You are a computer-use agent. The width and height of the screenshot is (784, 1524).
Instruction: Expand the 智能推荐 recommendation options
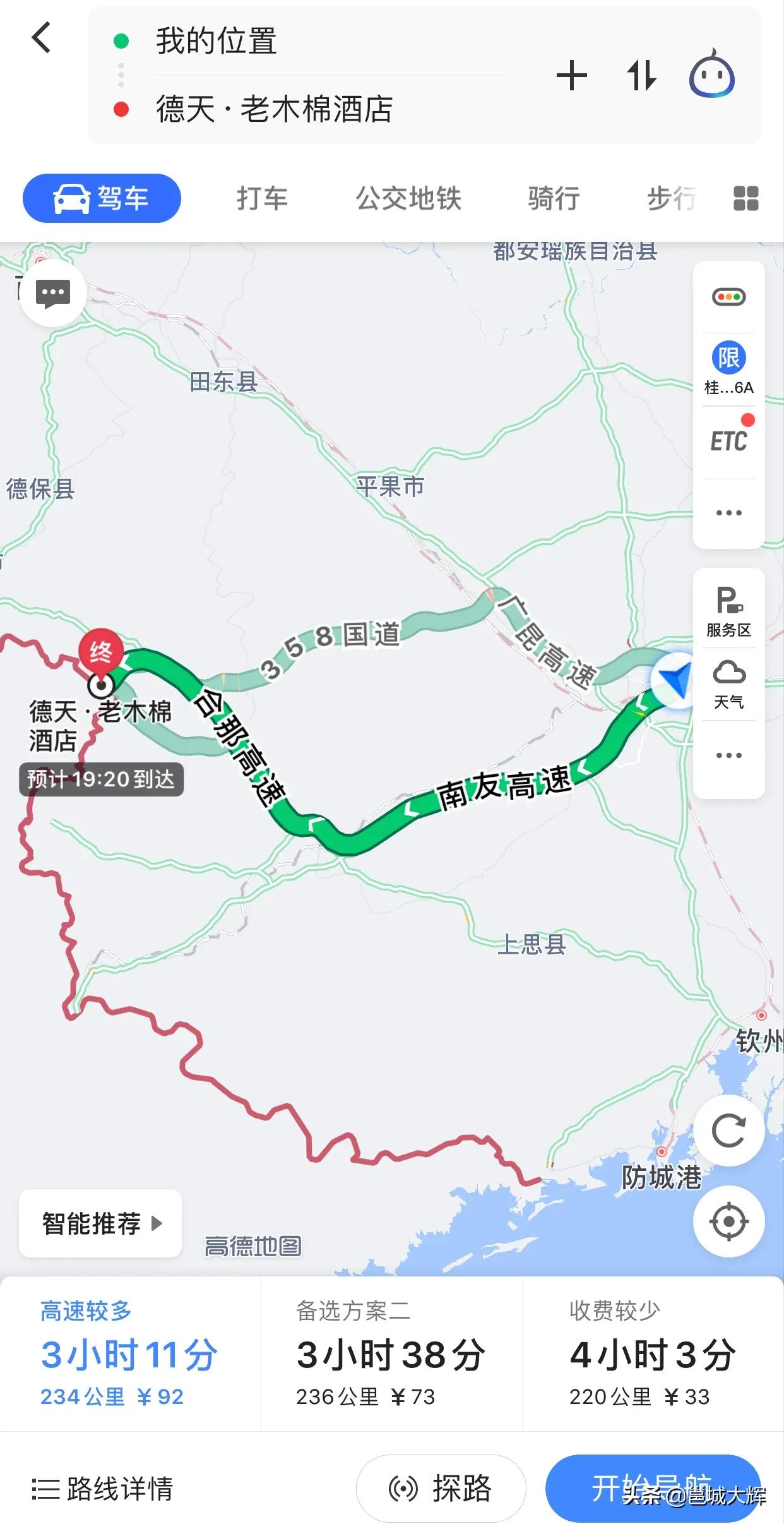coord(100,1223)
